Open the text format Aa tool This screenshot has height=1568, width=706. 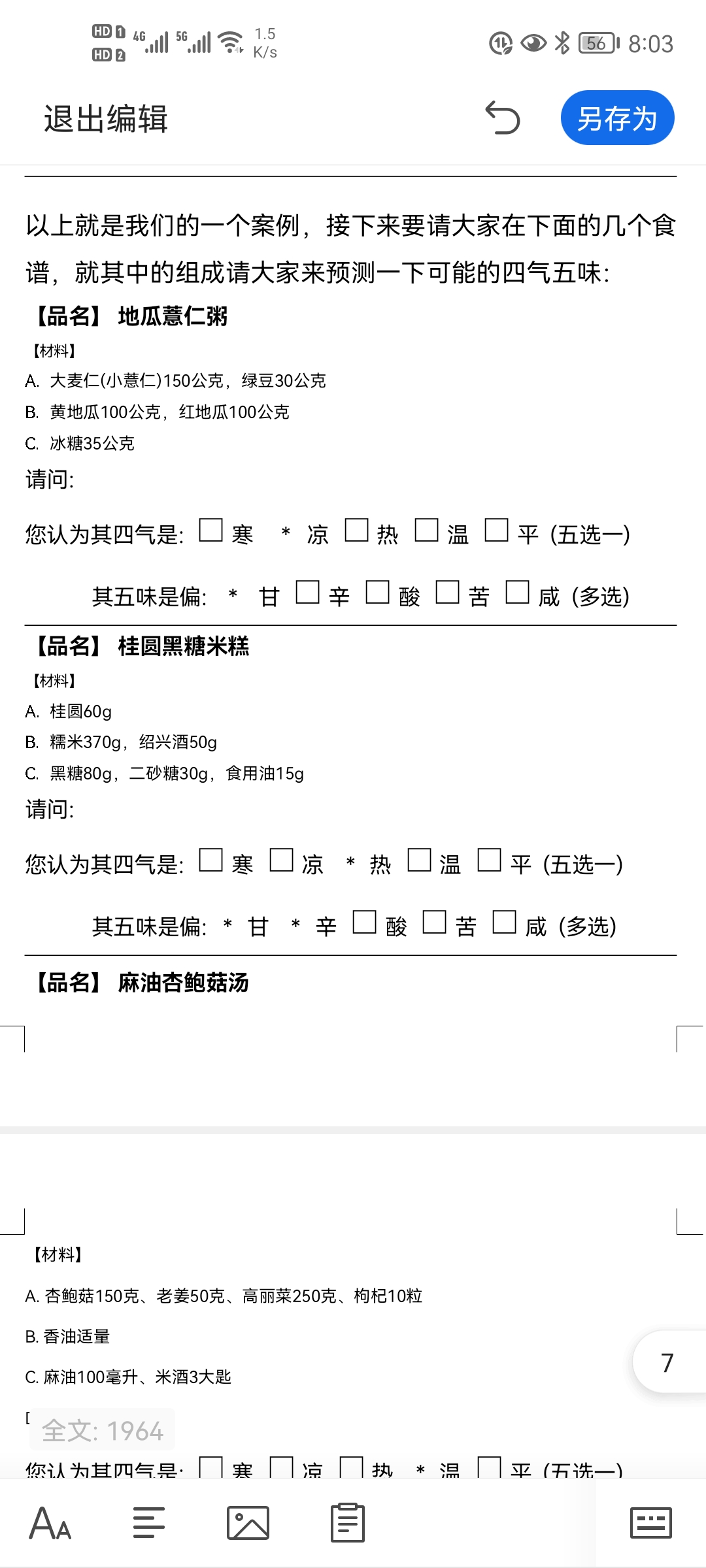pyautogui.click(x=50, y=1523)
